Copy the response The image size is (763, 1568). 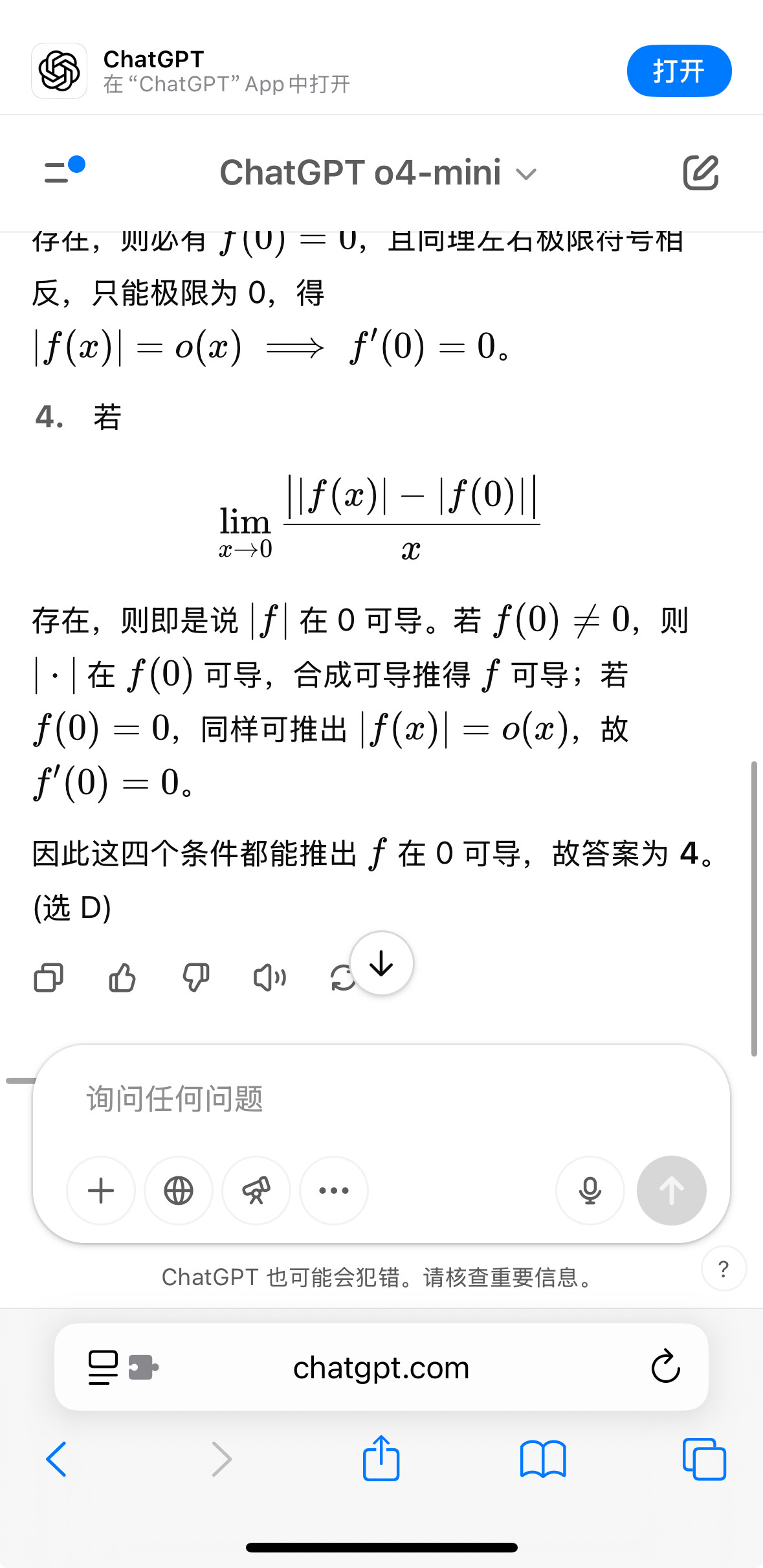49,978
